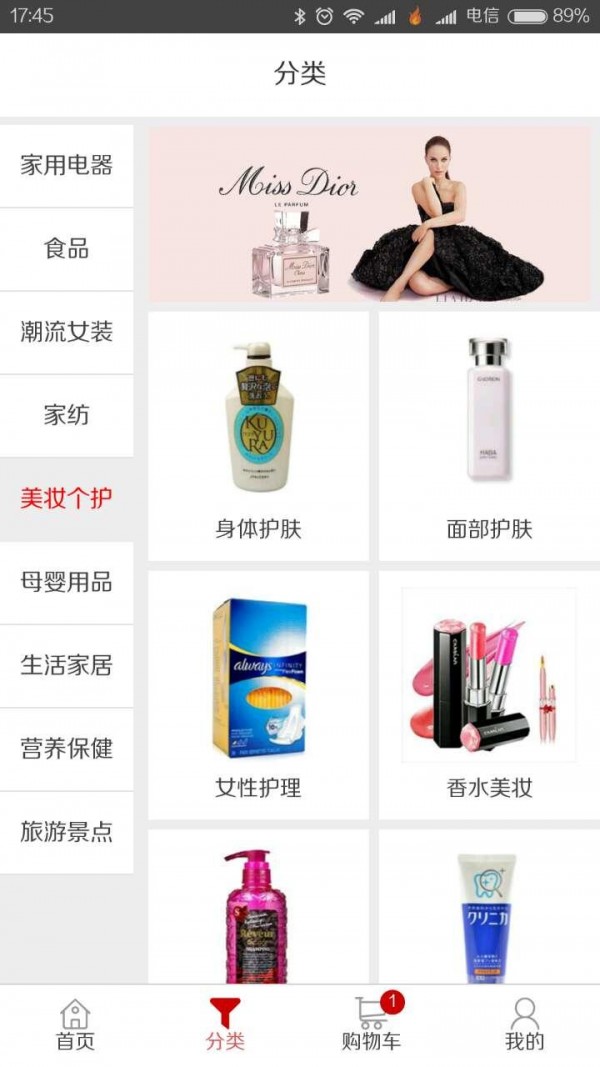Switch to the 我的 tab
Image resolution: width=600 pixels, height=1067 pixels.
(x=524, y=1025)
